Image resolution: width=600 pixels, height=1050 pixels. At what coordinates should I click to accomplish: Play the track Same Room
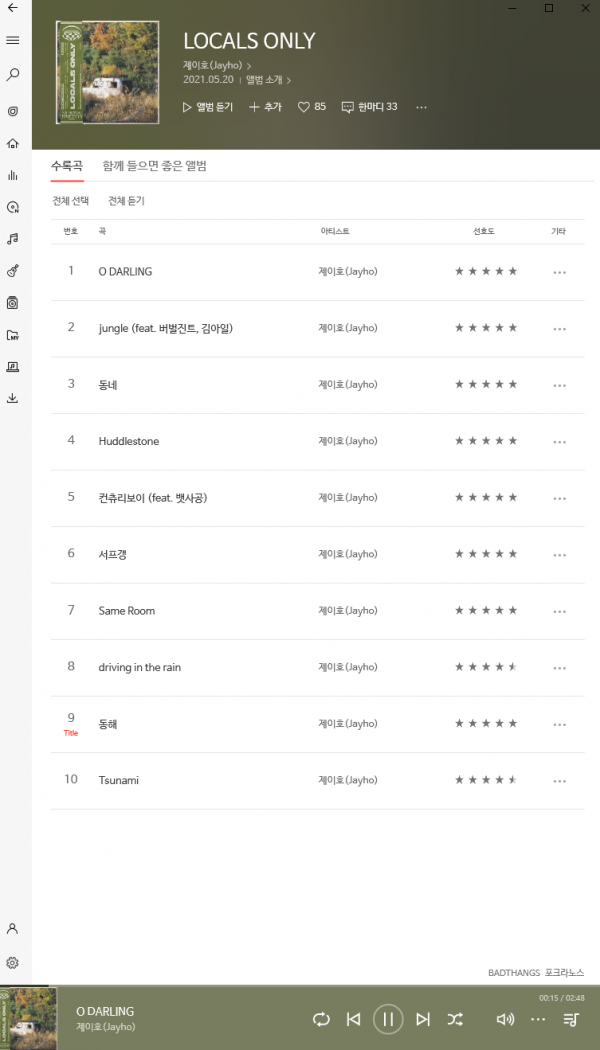tap(127, 611)
